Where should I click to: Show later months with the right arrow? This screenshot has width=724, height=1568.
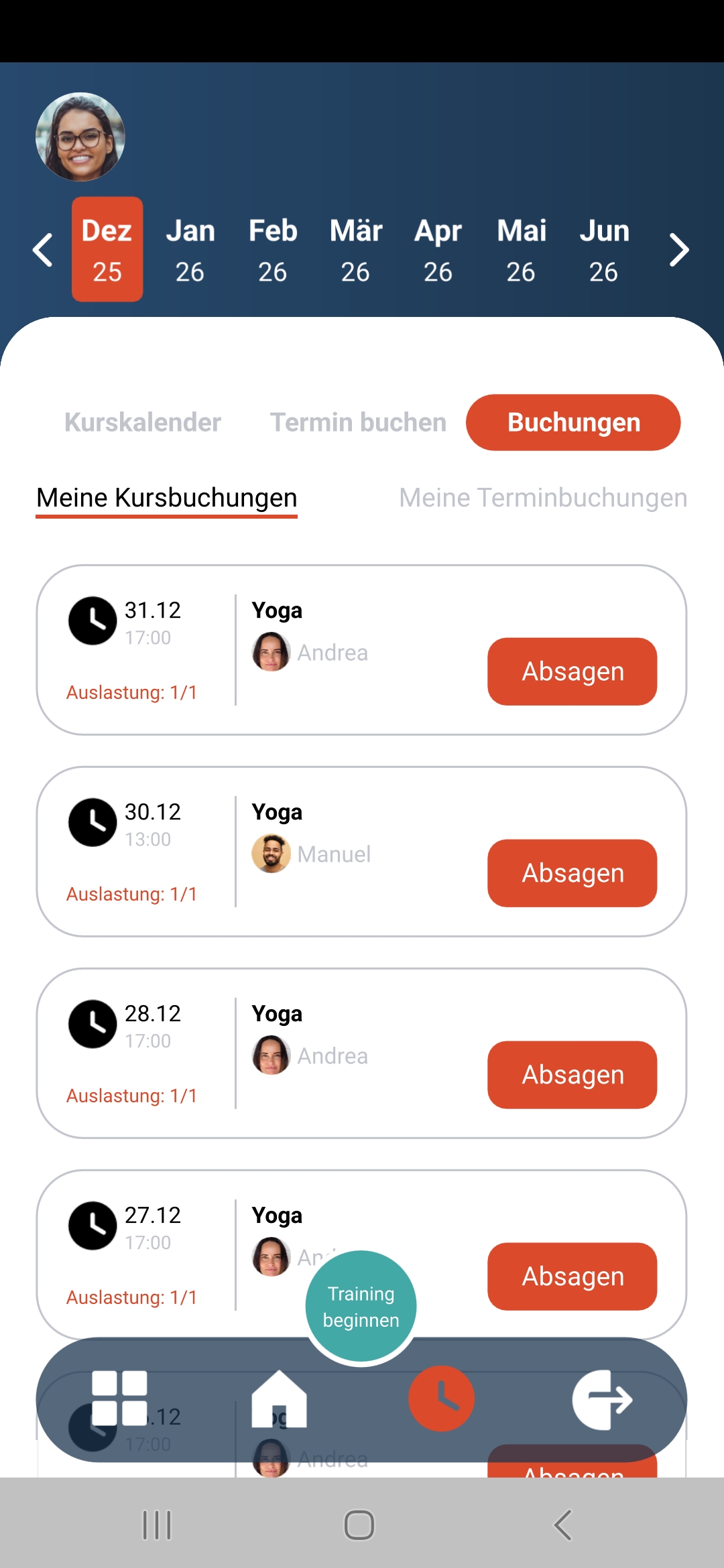[x=679, y=250]
